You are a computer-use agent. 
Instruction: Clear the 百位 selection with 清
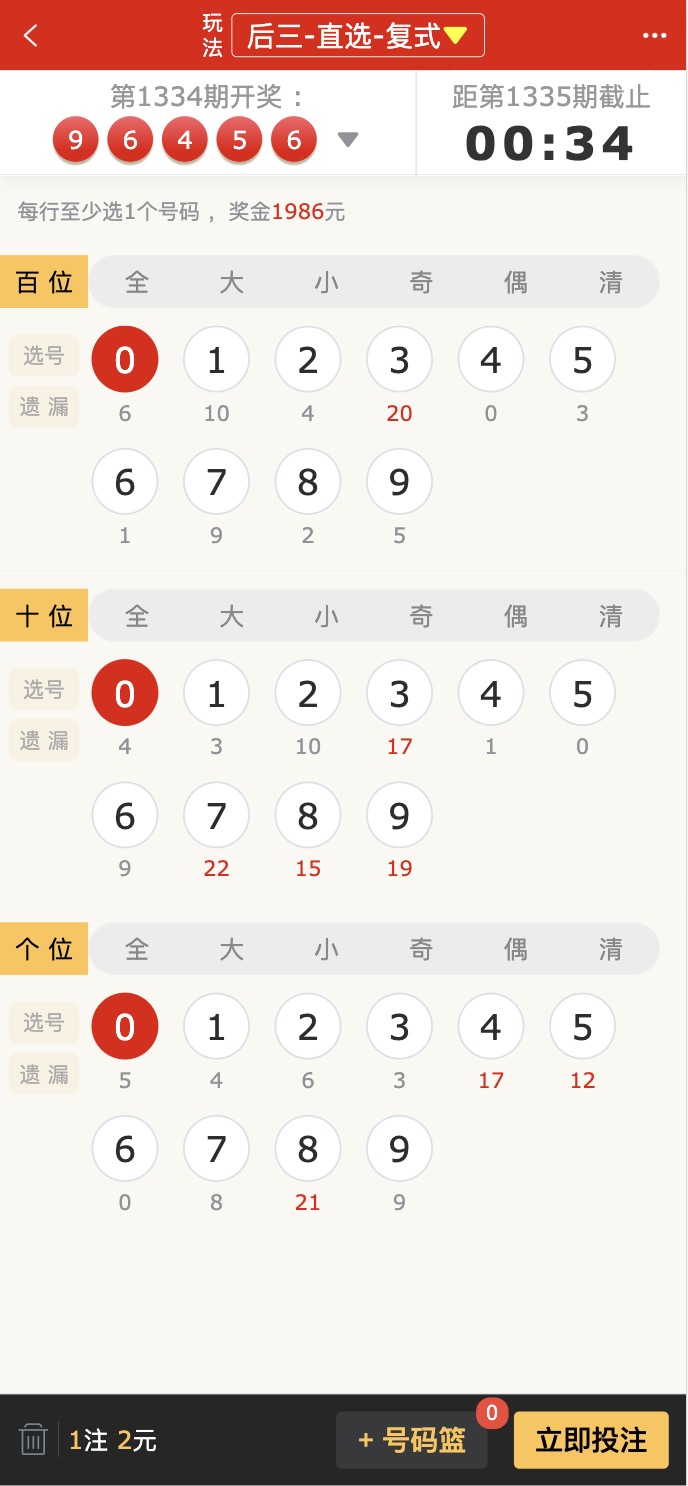click(x=610, y=282)
